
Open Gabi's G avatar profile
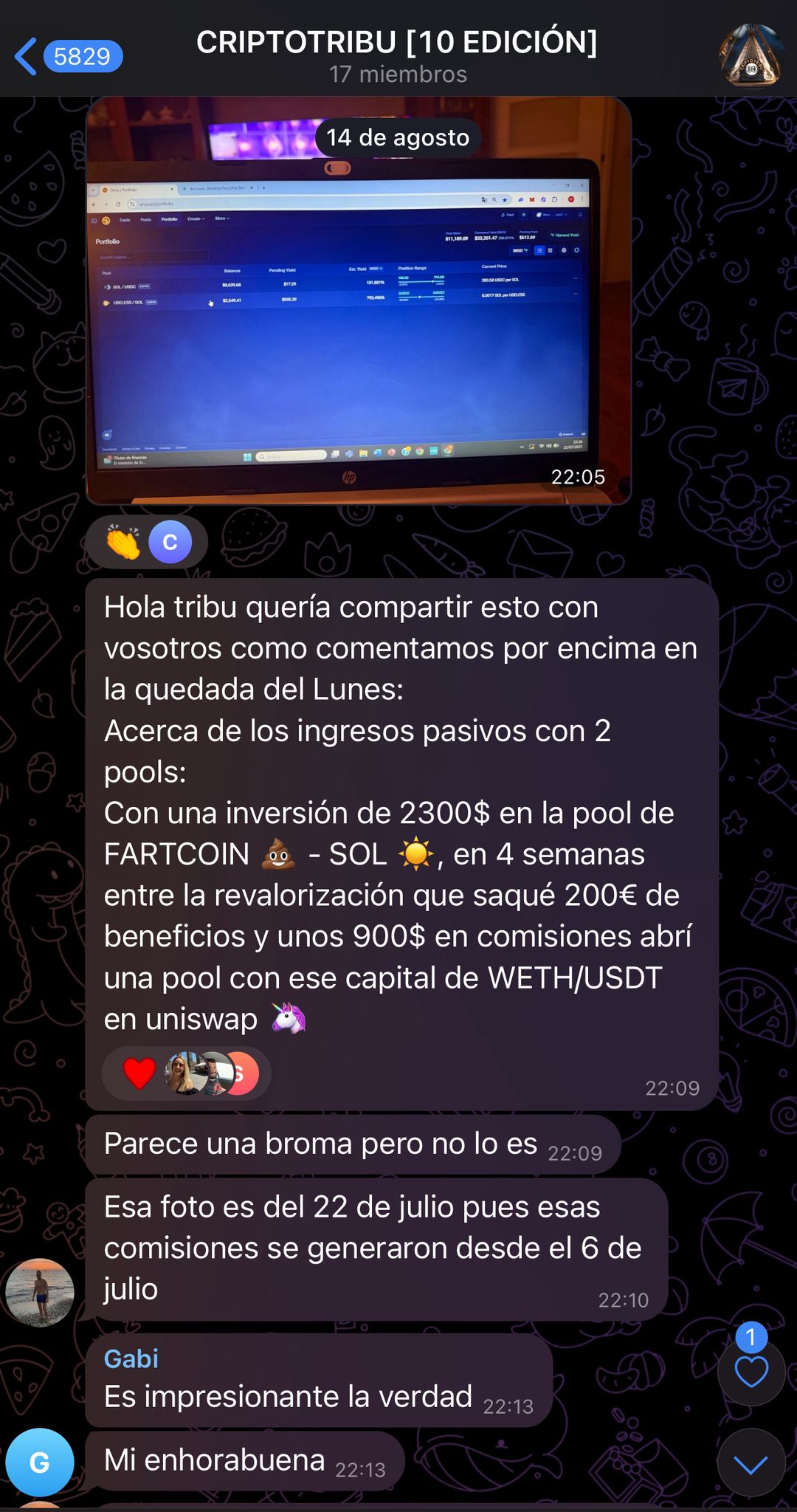click(x=40, y=1462)
